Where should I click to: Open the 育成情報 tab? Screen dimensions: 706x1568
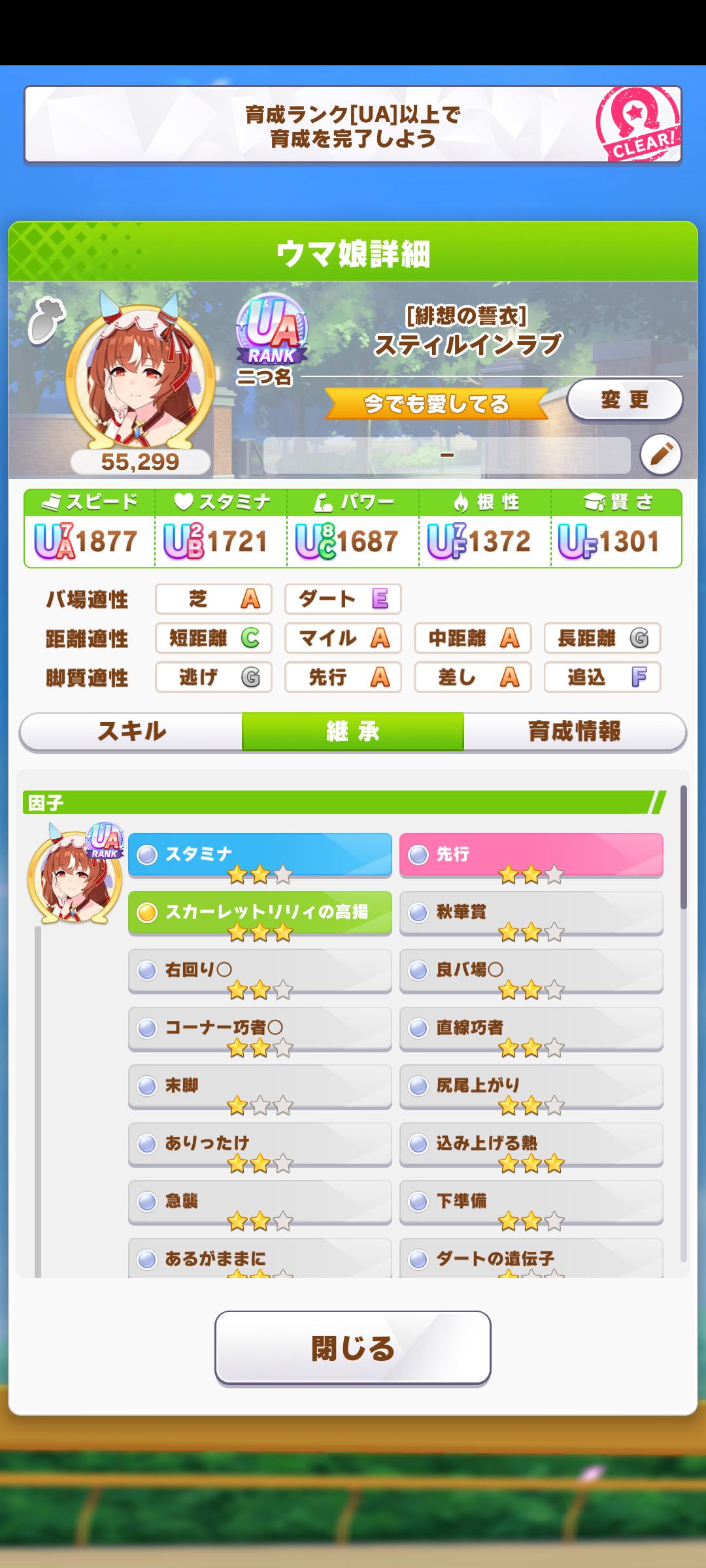[574, 732]
